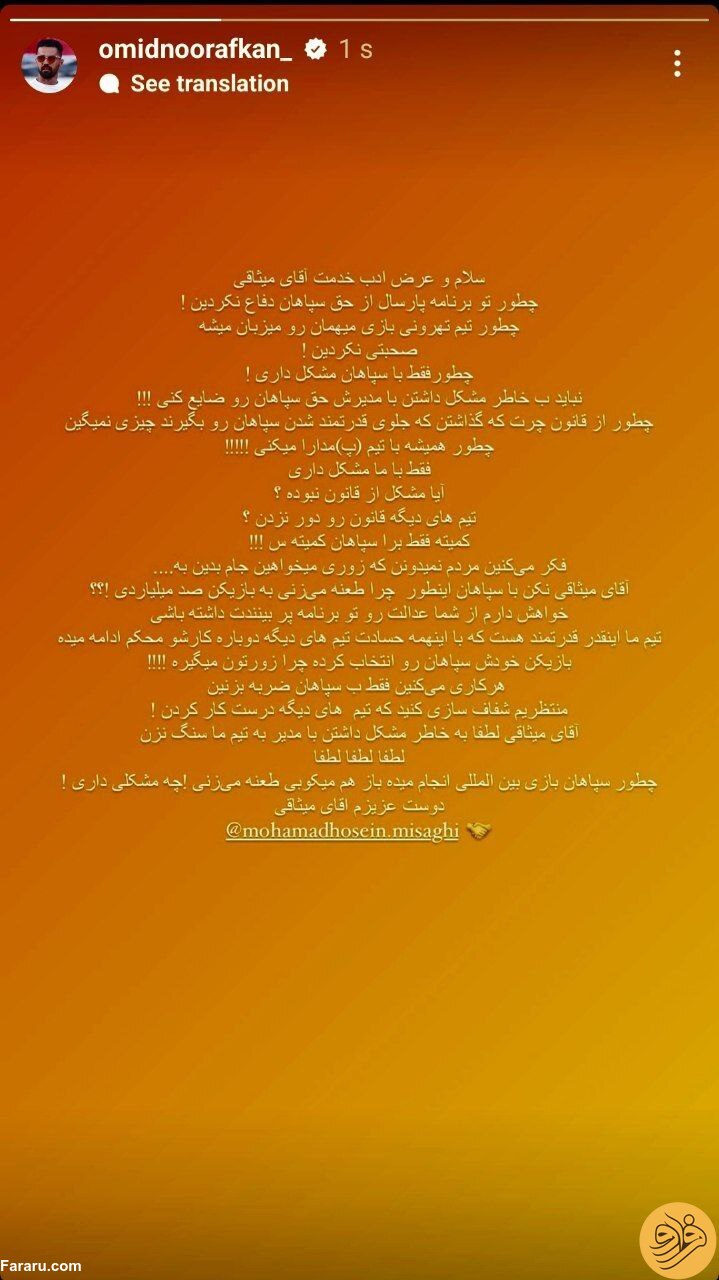Open omidnoorafkan_ profile from the username
Viewport: 719px width, 1280px height.
click(x=195, y=49)
